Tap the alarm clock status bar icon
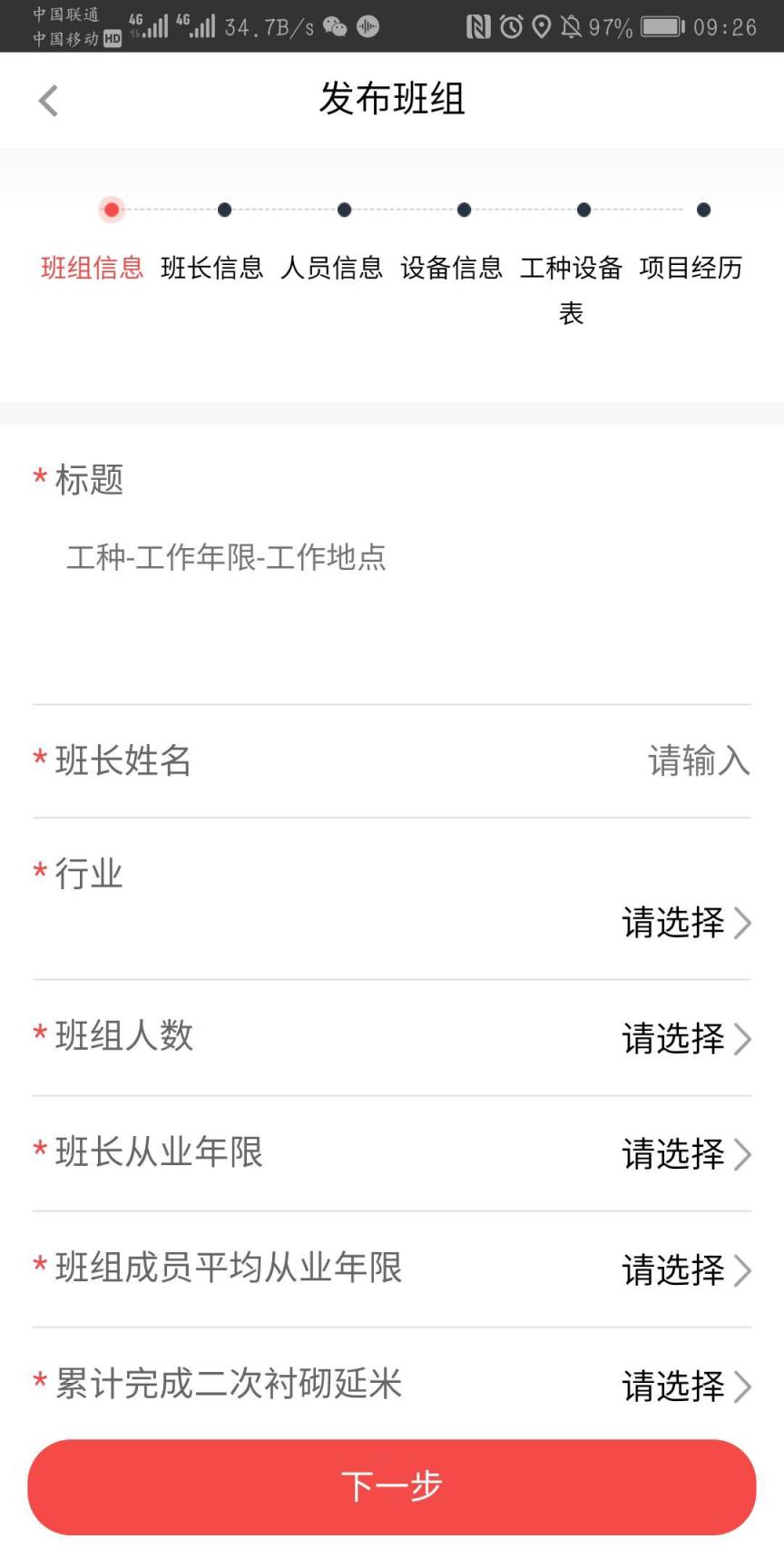Screen dimensions: 784x1568 coord(510,27)
